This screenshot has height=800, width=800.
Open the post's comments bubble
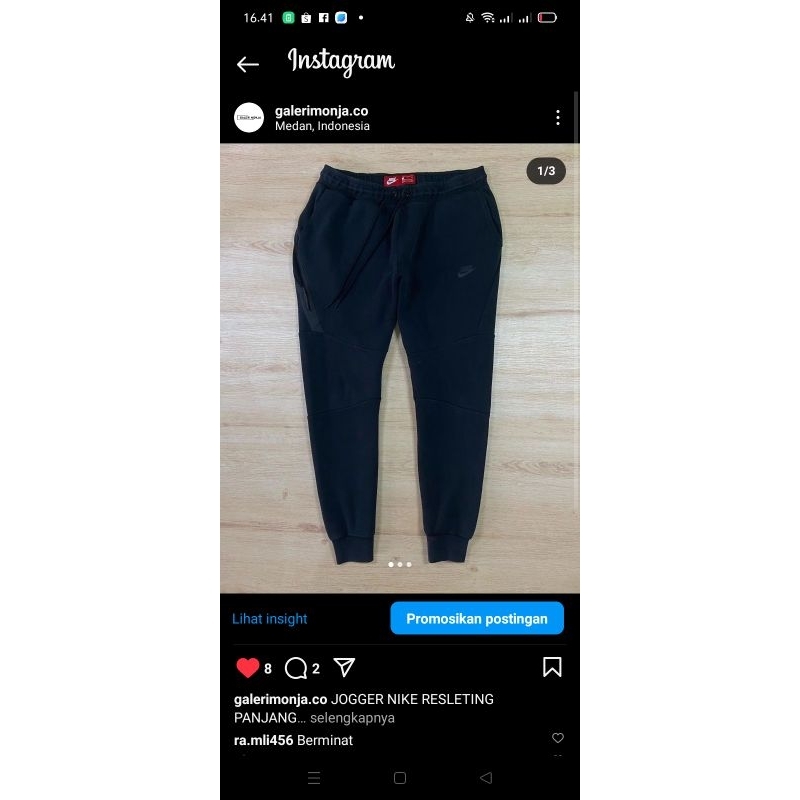pyautogui.click(x=296, y=668)
